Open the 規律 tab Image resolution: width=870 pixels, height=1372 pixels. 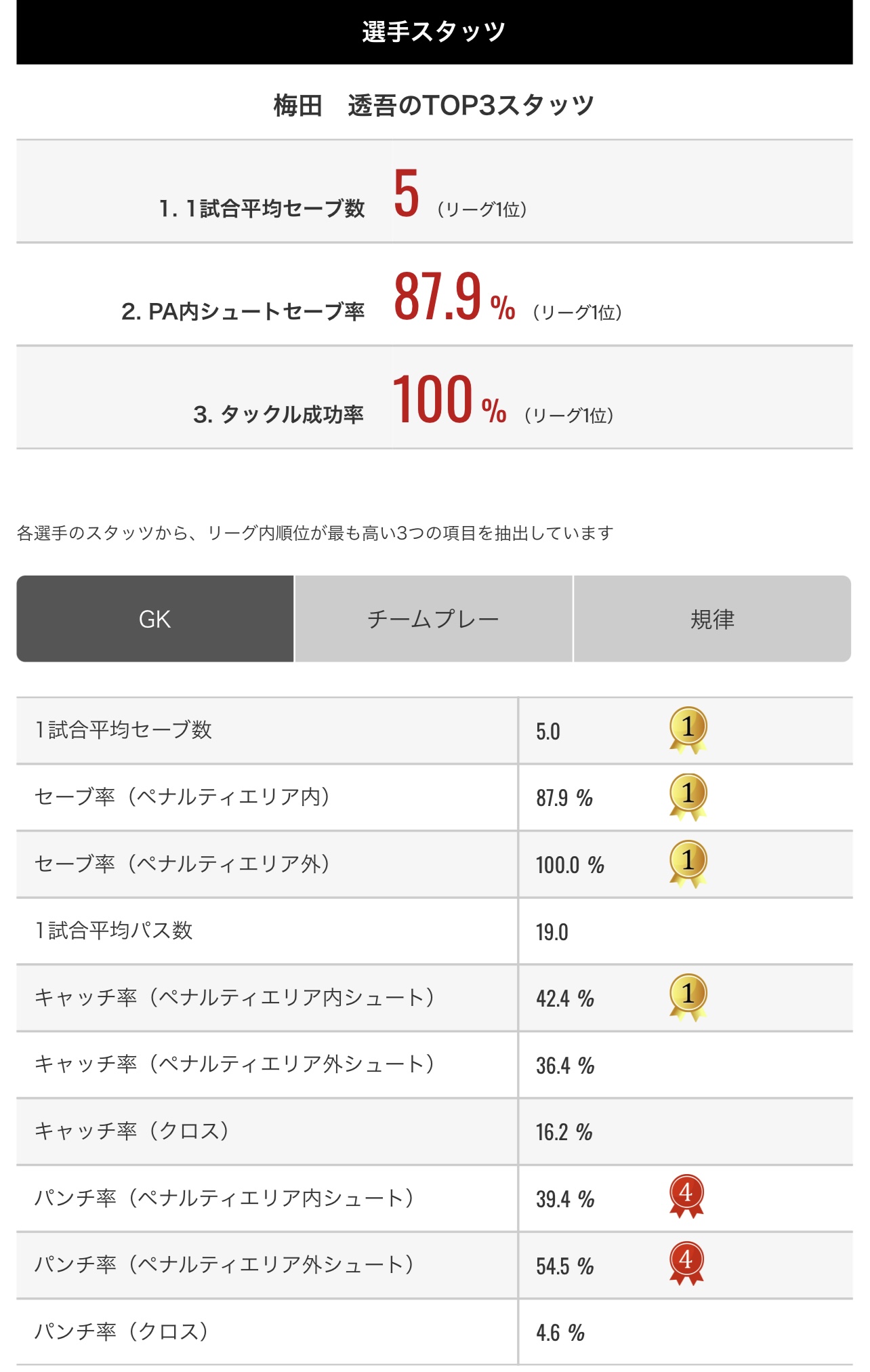(x=712, y=619)
